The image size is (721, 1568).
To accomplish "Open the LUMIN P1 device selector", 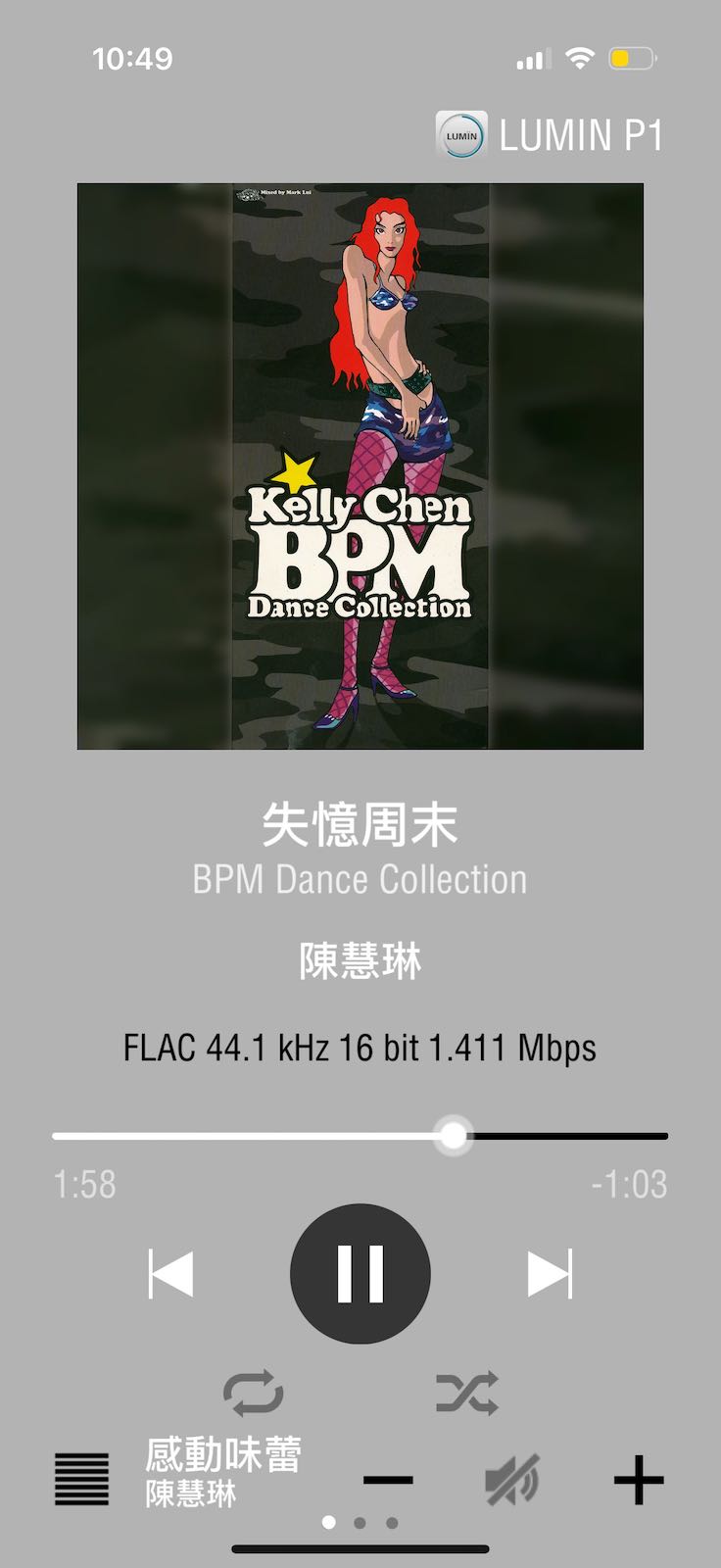I will [x=550, y=135].
